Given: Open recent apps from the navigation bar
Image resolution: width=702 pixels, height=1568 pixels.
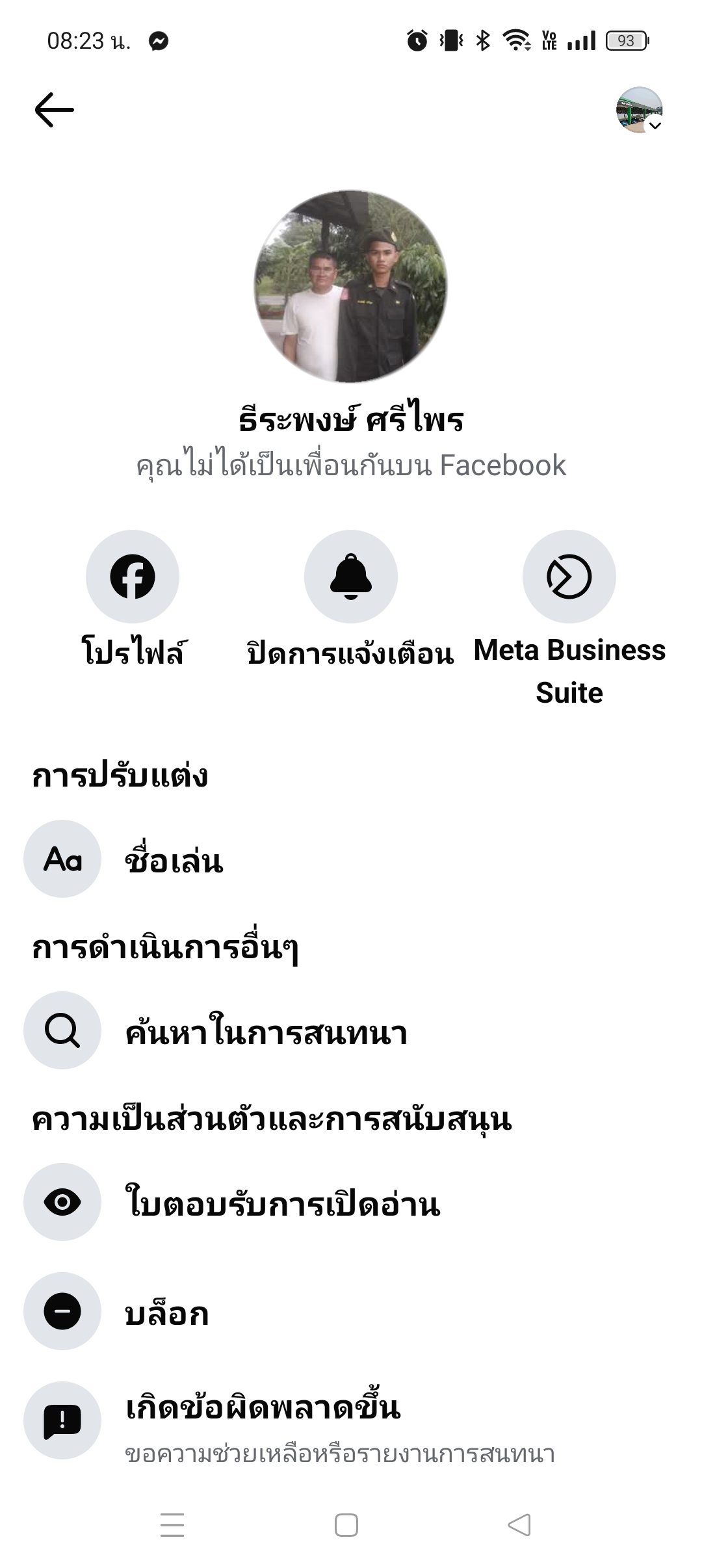Looking at the screenshot, I should click(x=172, y=1525).
